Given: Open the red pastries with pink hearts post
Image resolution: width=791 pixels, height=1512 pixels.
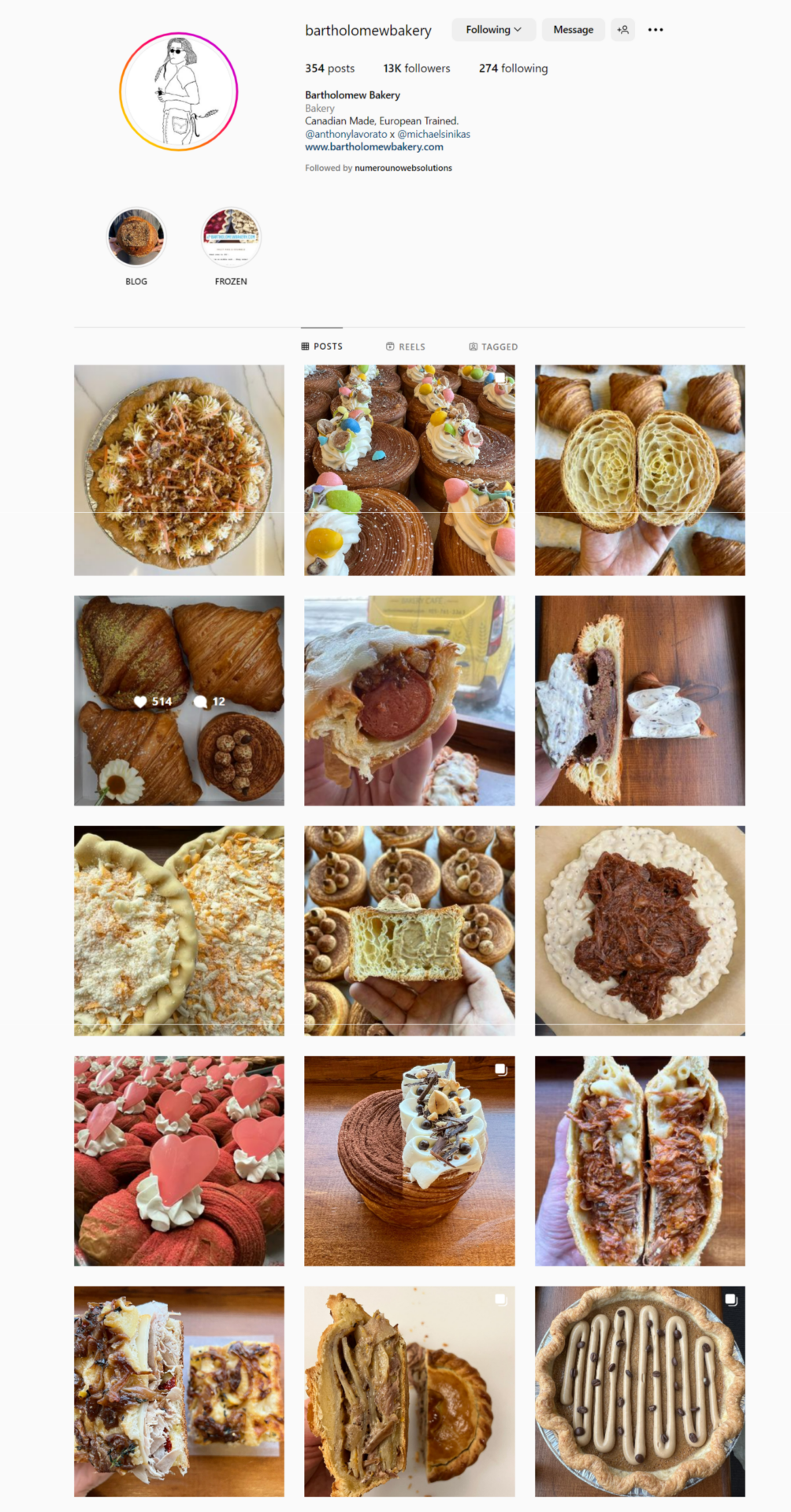Looking at the screenshot, I should click(179, 1161).
